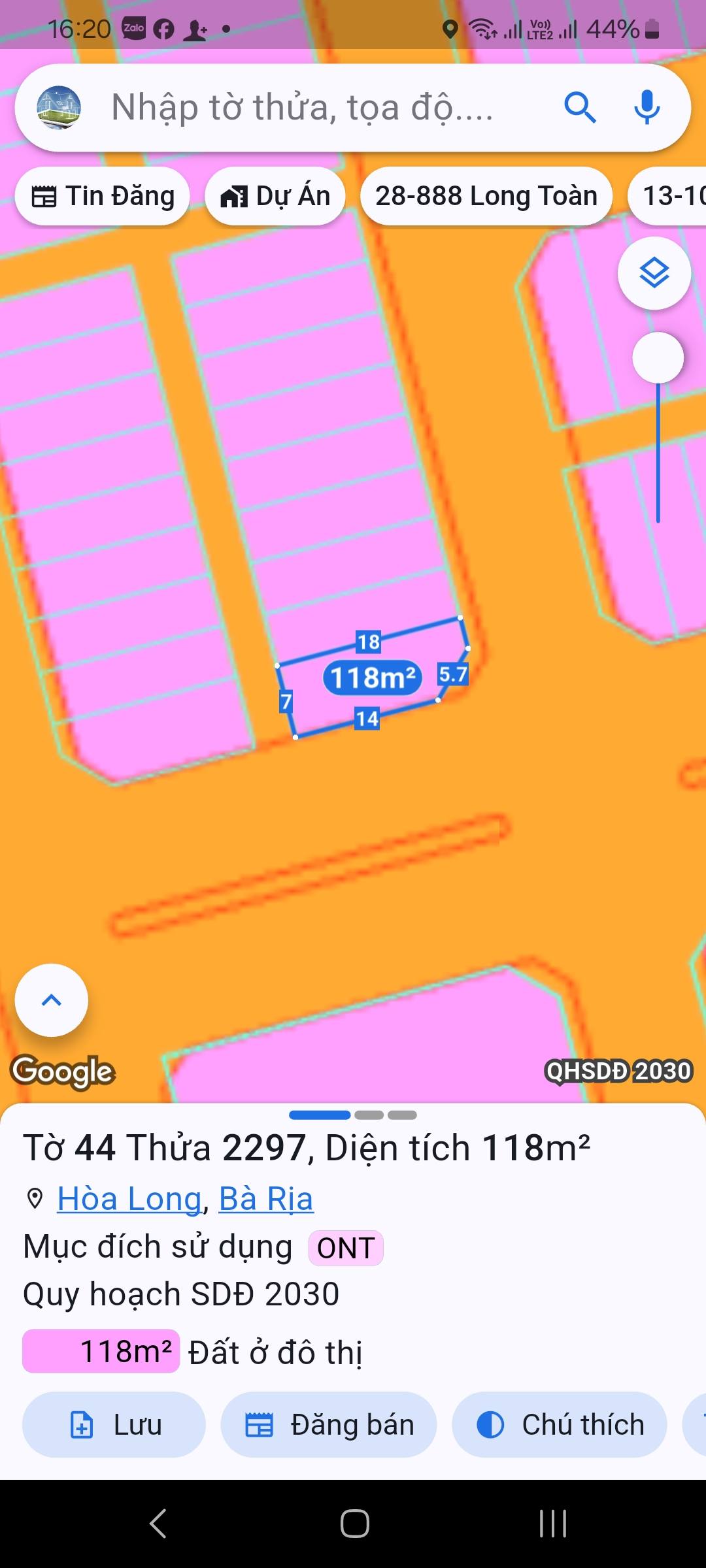Image resolution: width=706 pixels, height=1568 pixels.
Task: Open the profile avatar in the search bar
Action: (59, 108)
